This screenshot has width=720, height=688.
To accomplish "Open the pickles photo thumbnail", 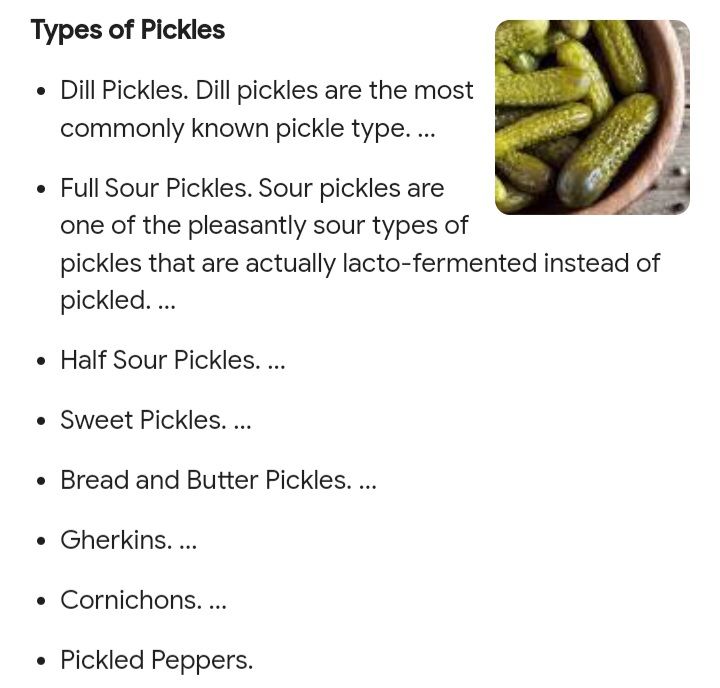I will (x=592, y=117).
